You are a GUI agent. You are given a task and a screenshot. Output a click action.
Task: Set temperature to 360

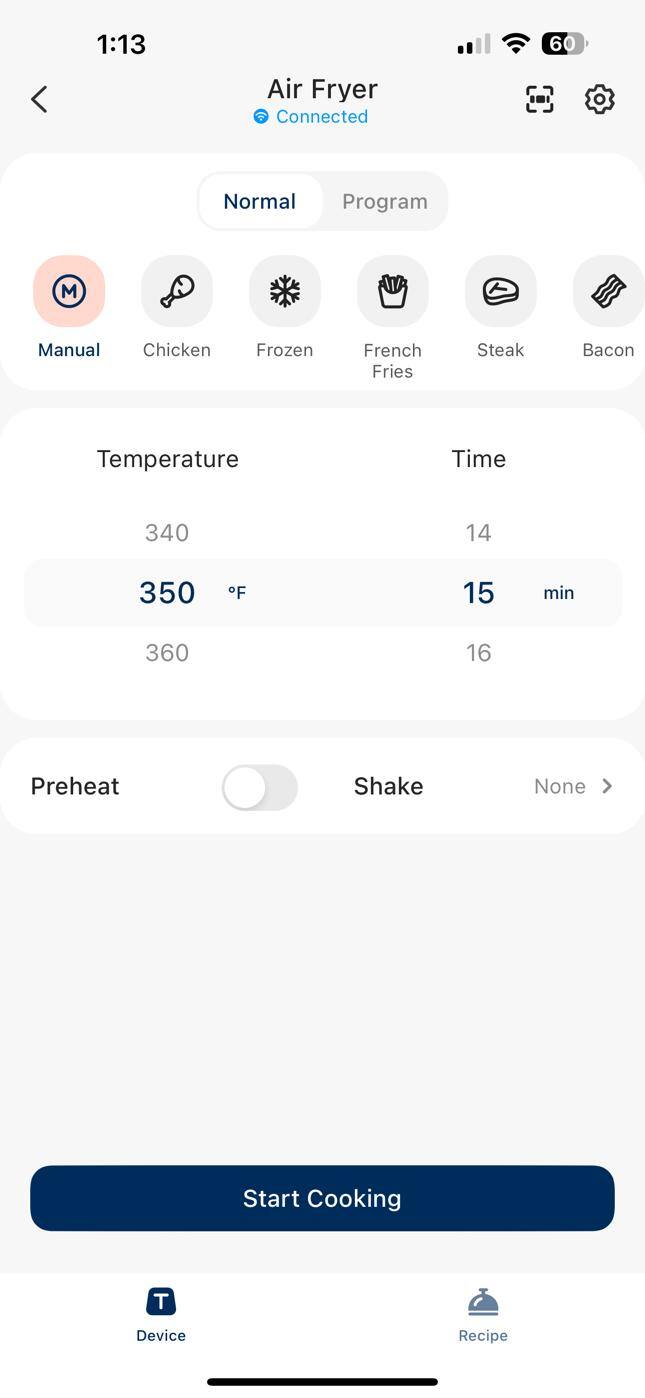167,653
